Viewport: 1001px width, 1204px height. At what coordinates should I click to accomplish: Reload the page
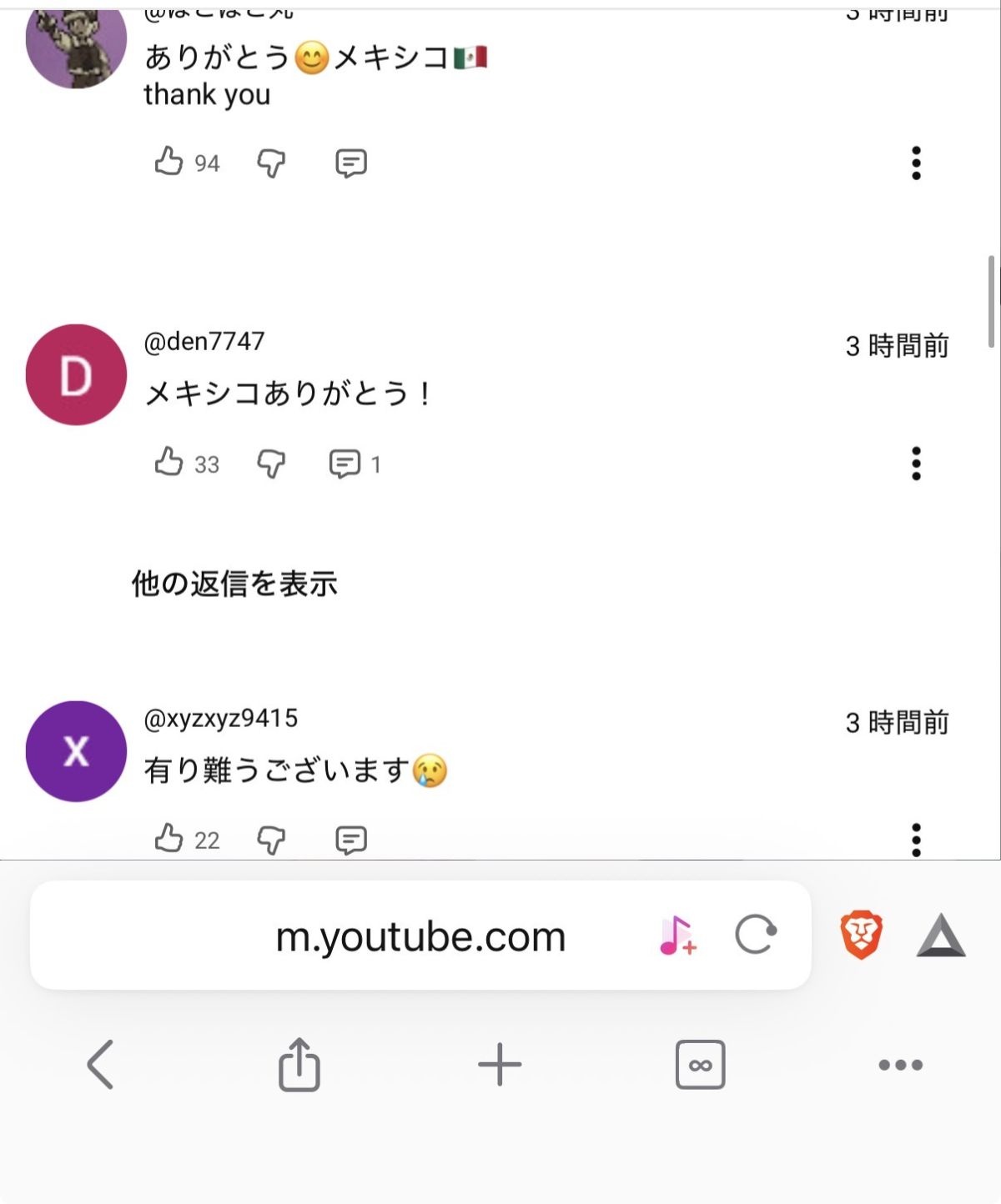[x=756, y=935]
